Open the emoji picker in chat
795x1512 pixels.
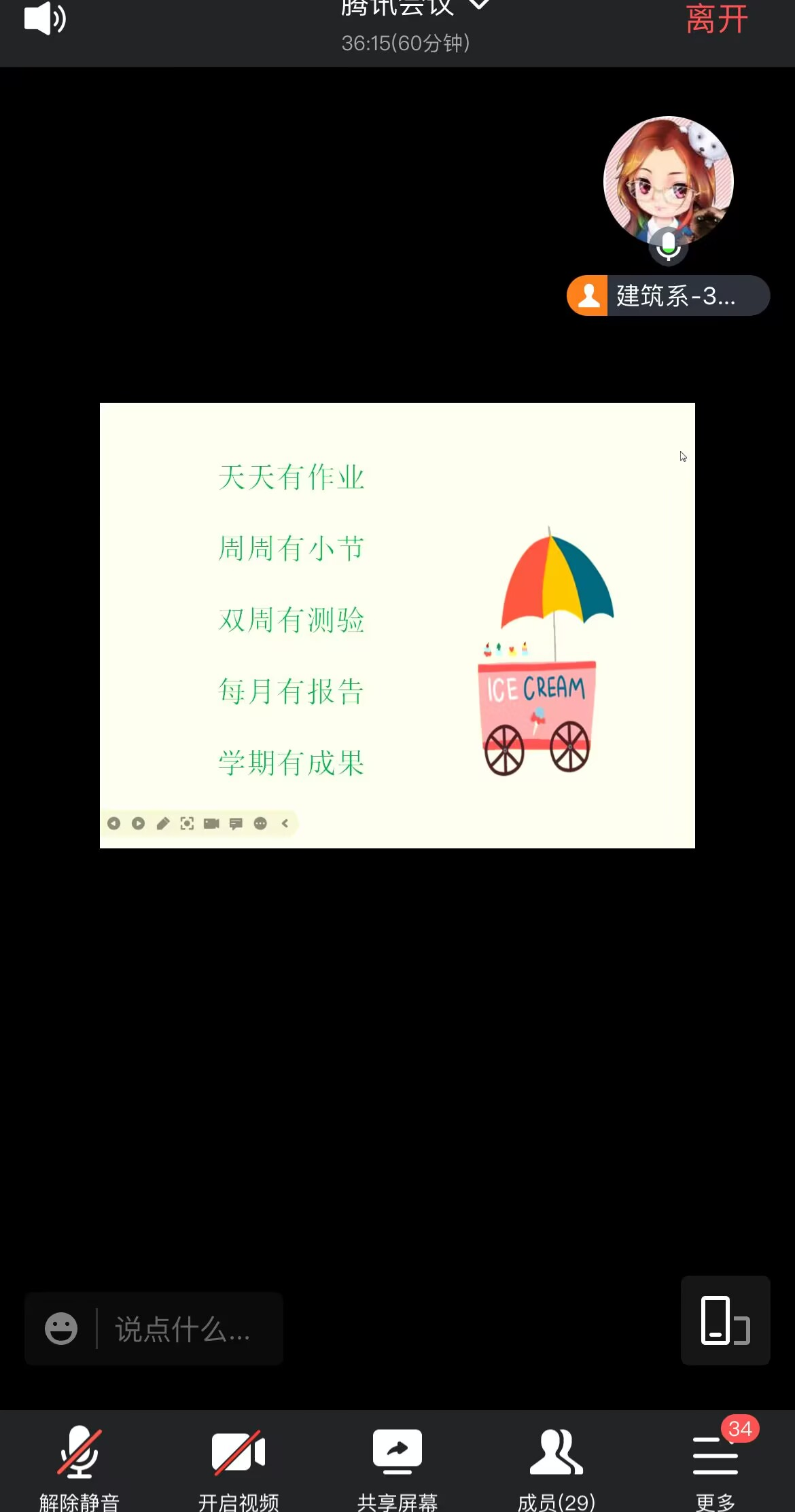pos(61,1329)
